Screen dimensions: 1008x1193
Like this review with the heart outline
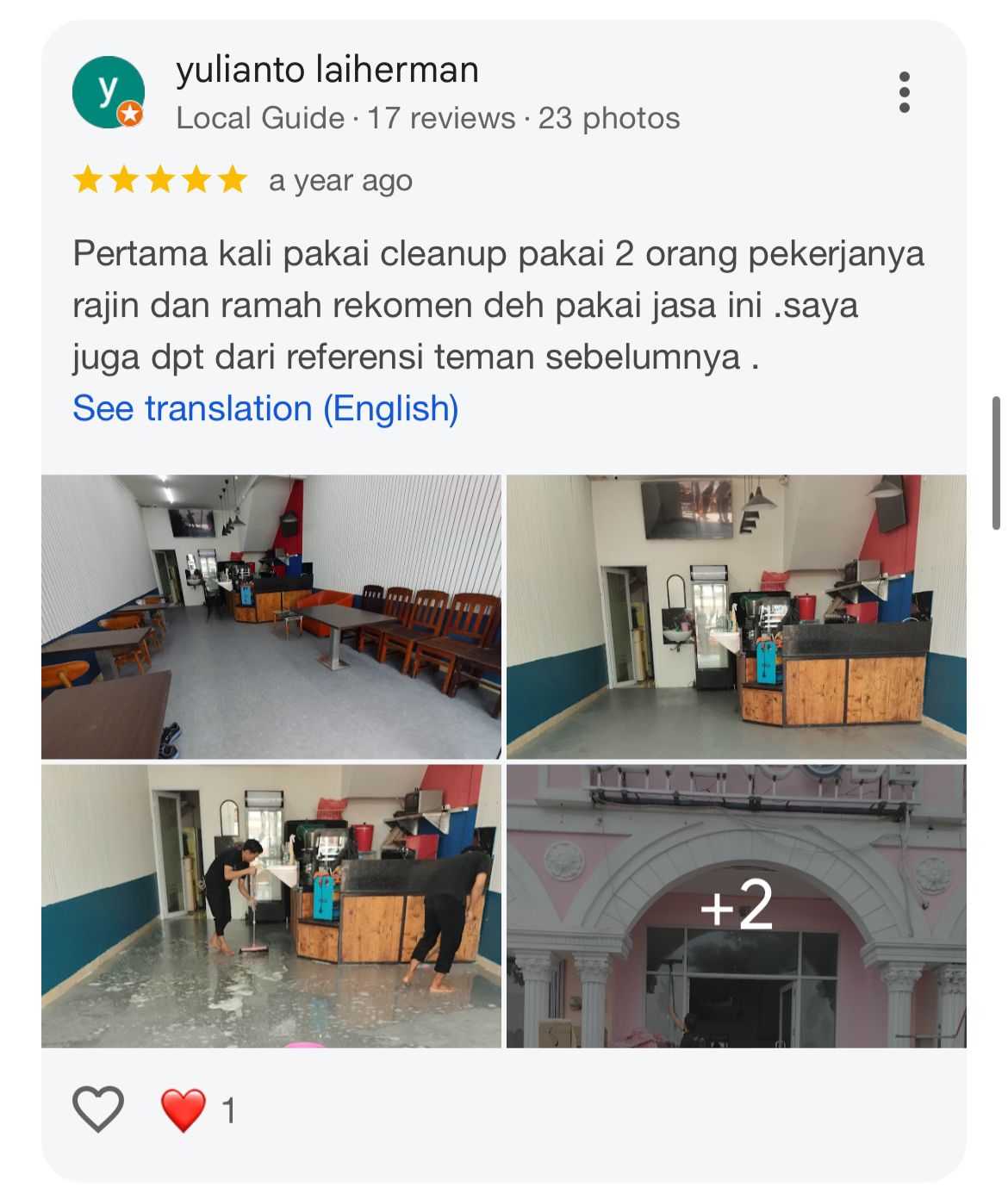coord(98,1109)
